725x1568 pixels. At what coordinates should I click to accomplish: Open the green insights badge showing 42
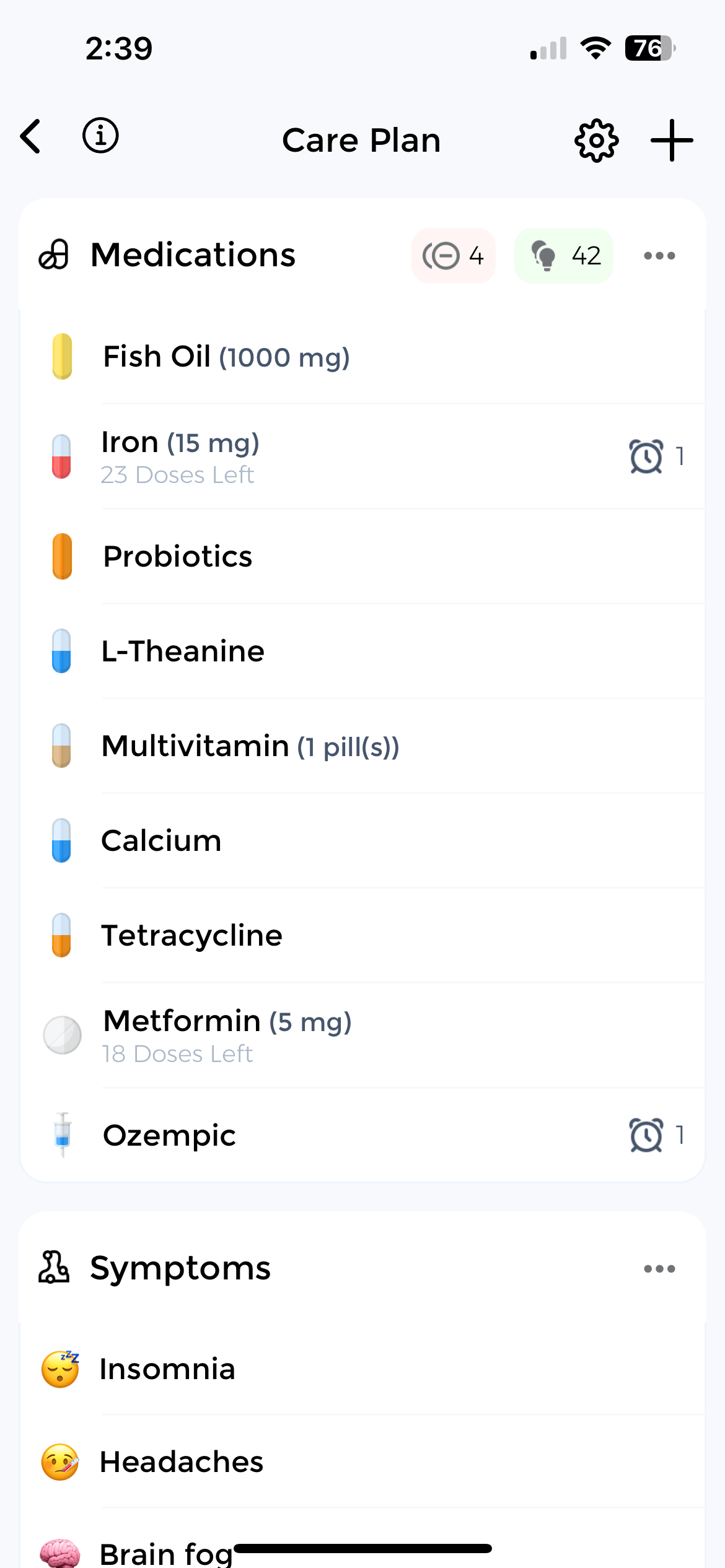click(x=563, y=255)
